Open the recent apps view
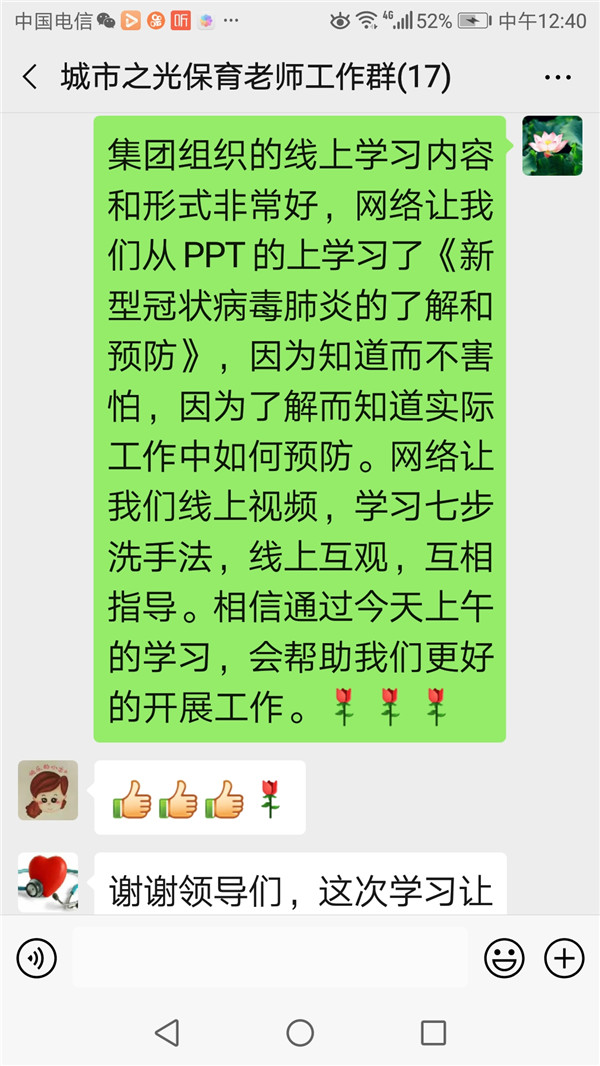 pos(433,1033)
